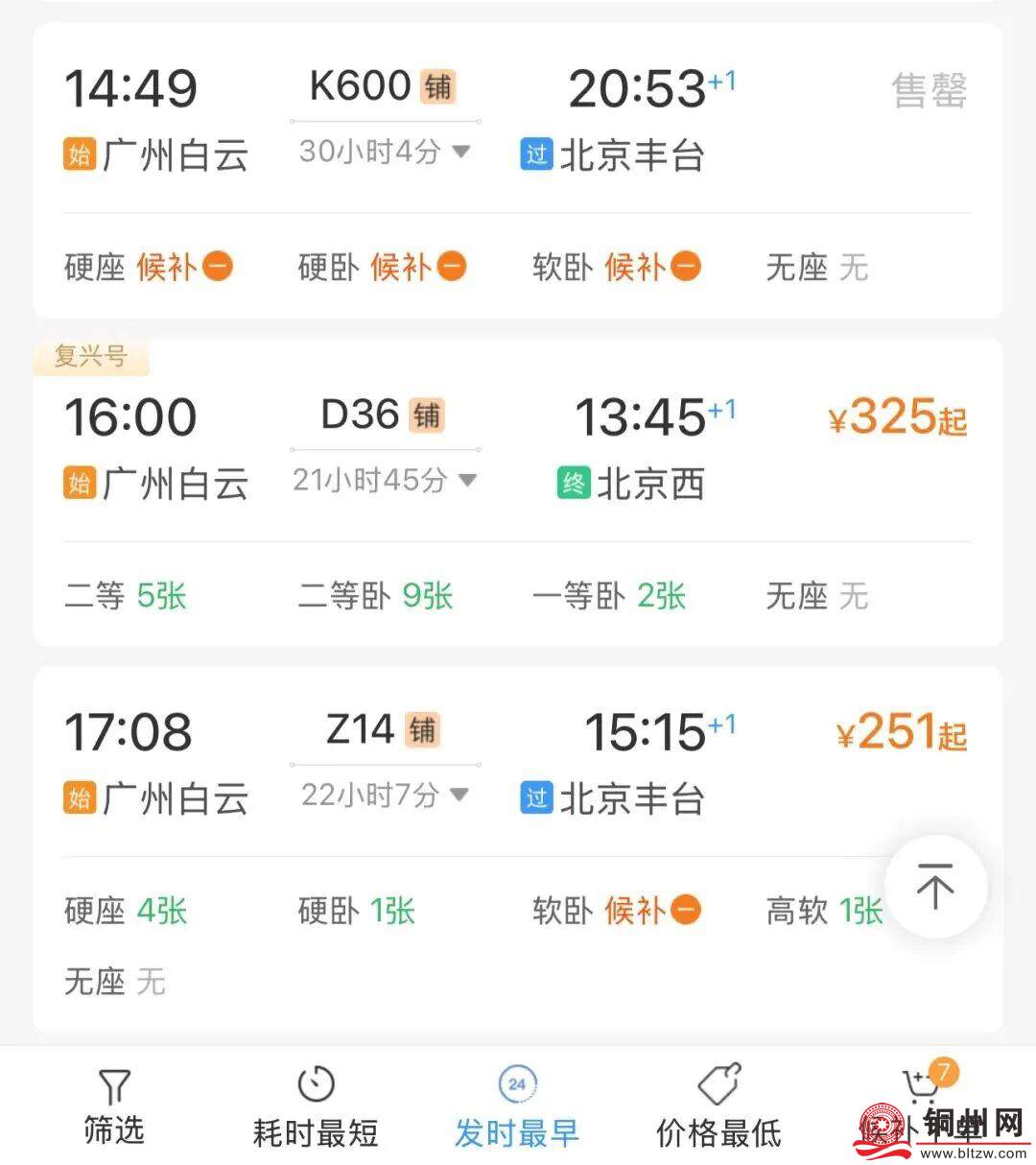Expand the 30小时4分 stop details for K600
This screenshot has width=1036, height=1165.
(384, 151)
